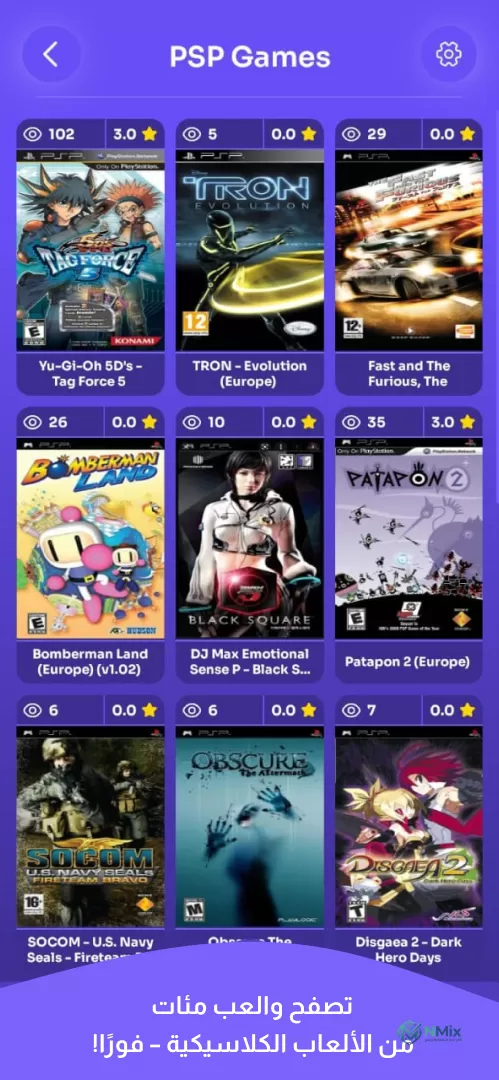Open Bomberman Land (Europe) card

[90, 545]
